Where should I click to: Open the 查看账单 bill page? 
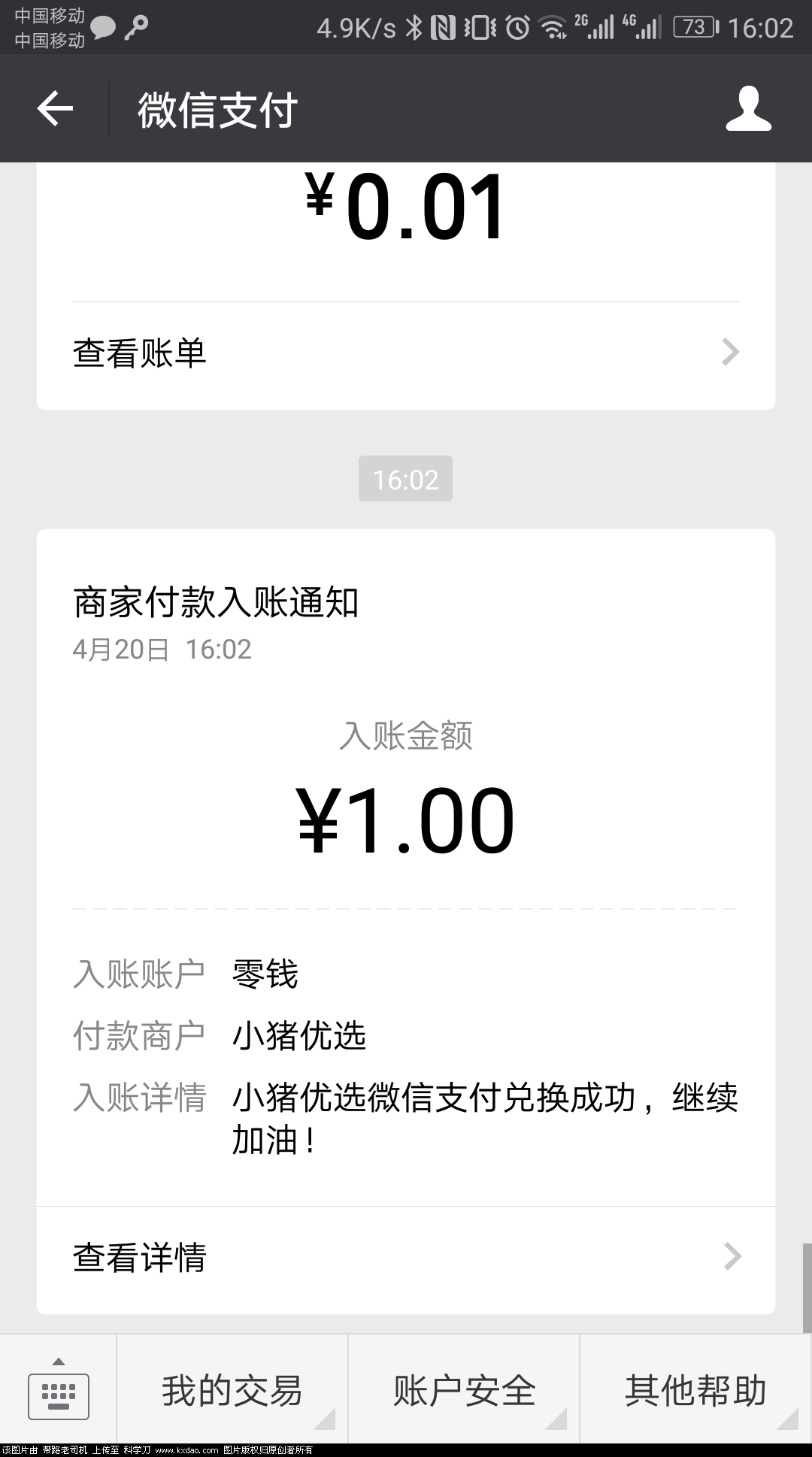pos(140,352)
